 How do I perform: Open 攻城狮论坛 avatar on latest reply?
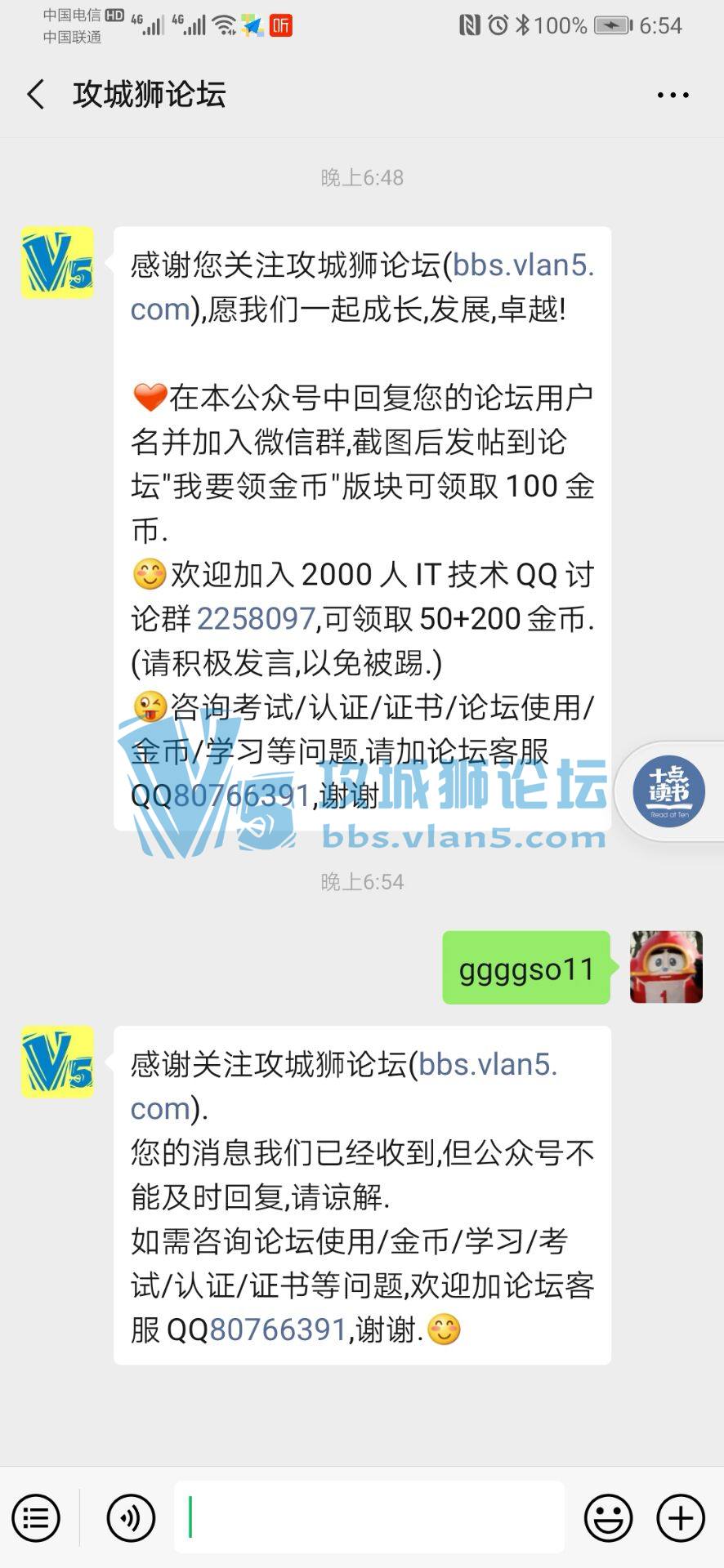point(57,1062)
